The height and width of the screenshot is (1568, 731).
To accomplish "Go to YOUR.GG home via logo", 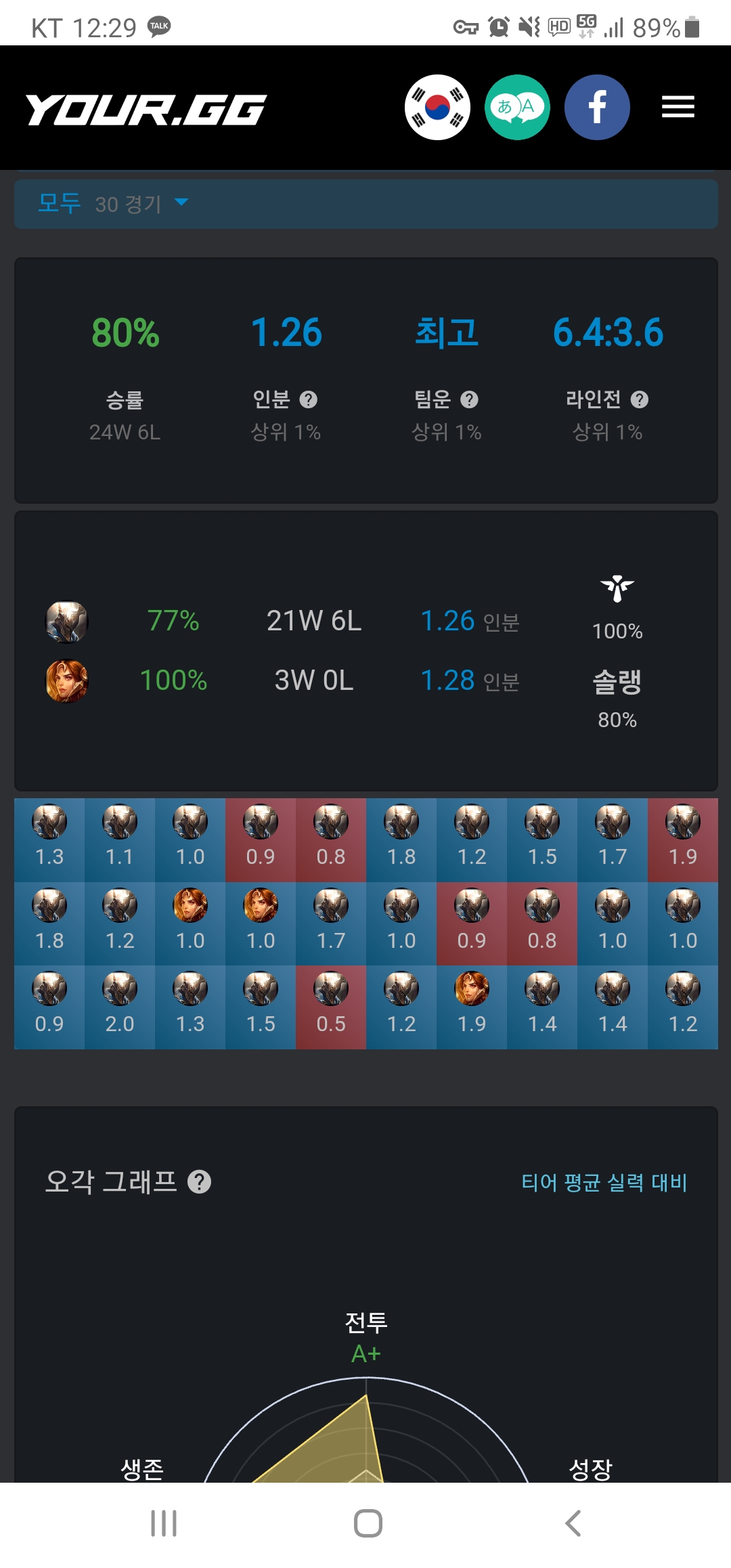I will (x=146, y=110).
